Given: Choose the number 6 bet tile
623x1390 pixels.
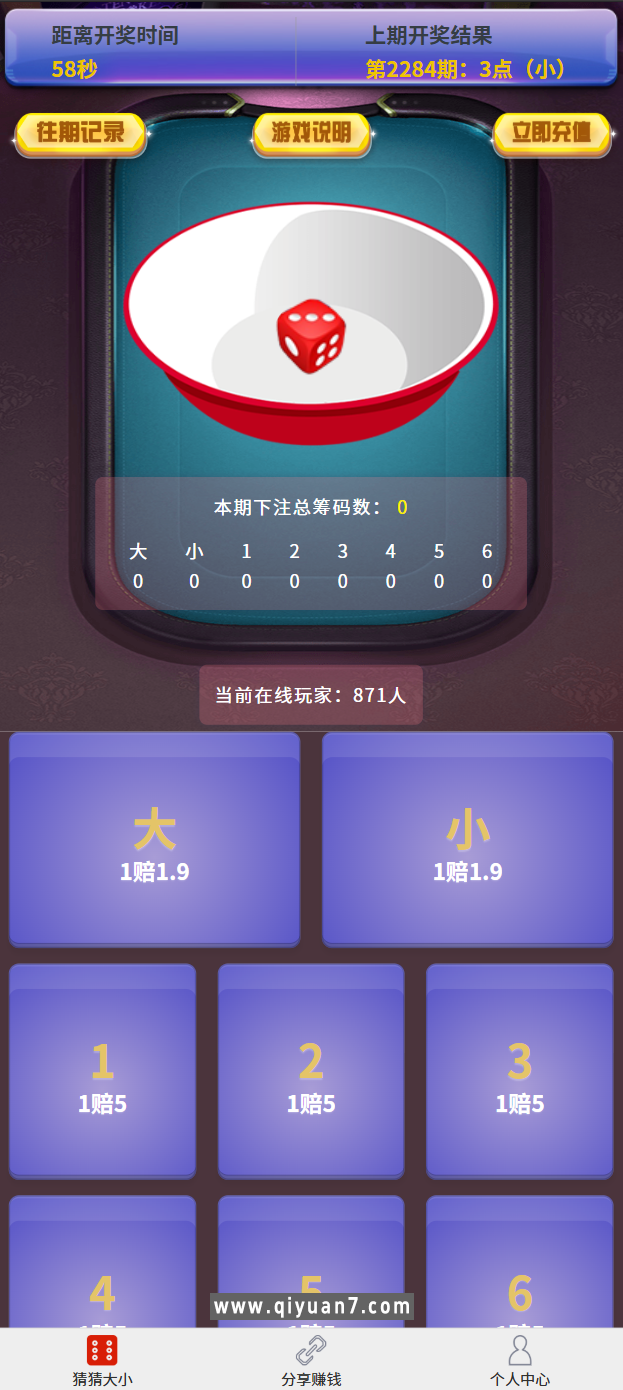Looking at the screenshot, I should [520, 1270].
